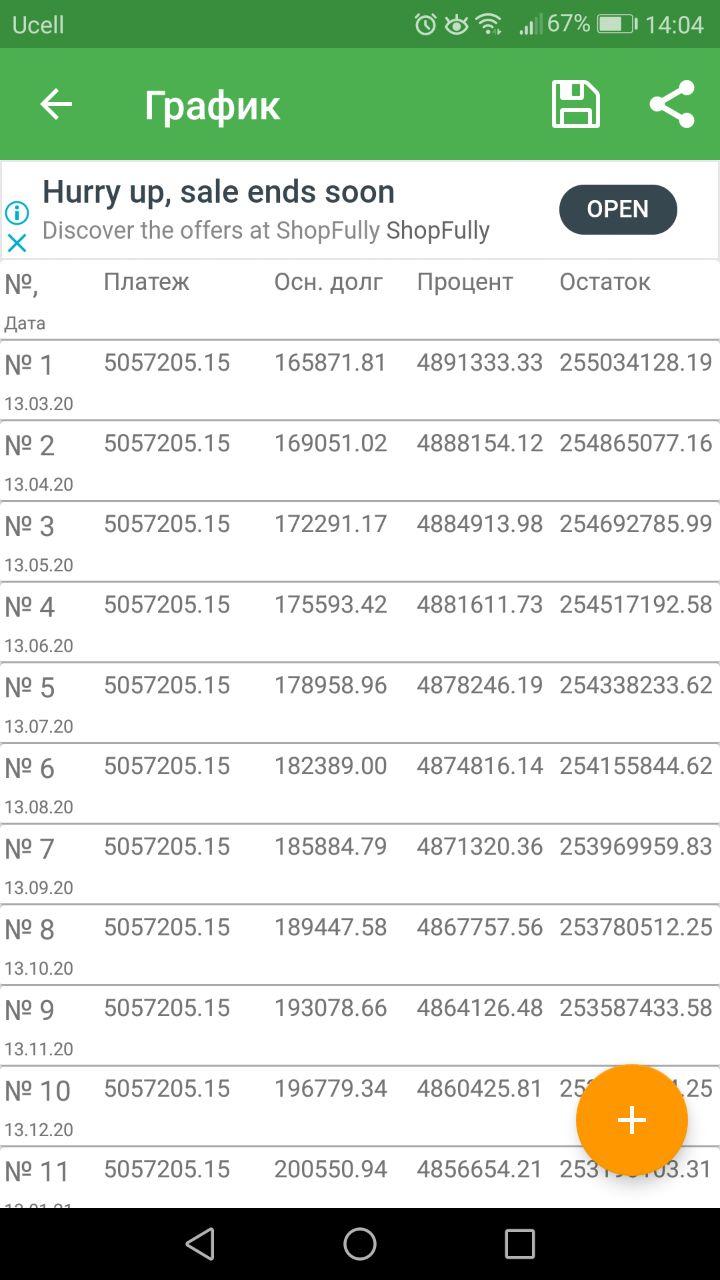Tap the system home button
Screen dimensions: 720x1280
(x=360, y=1244)
